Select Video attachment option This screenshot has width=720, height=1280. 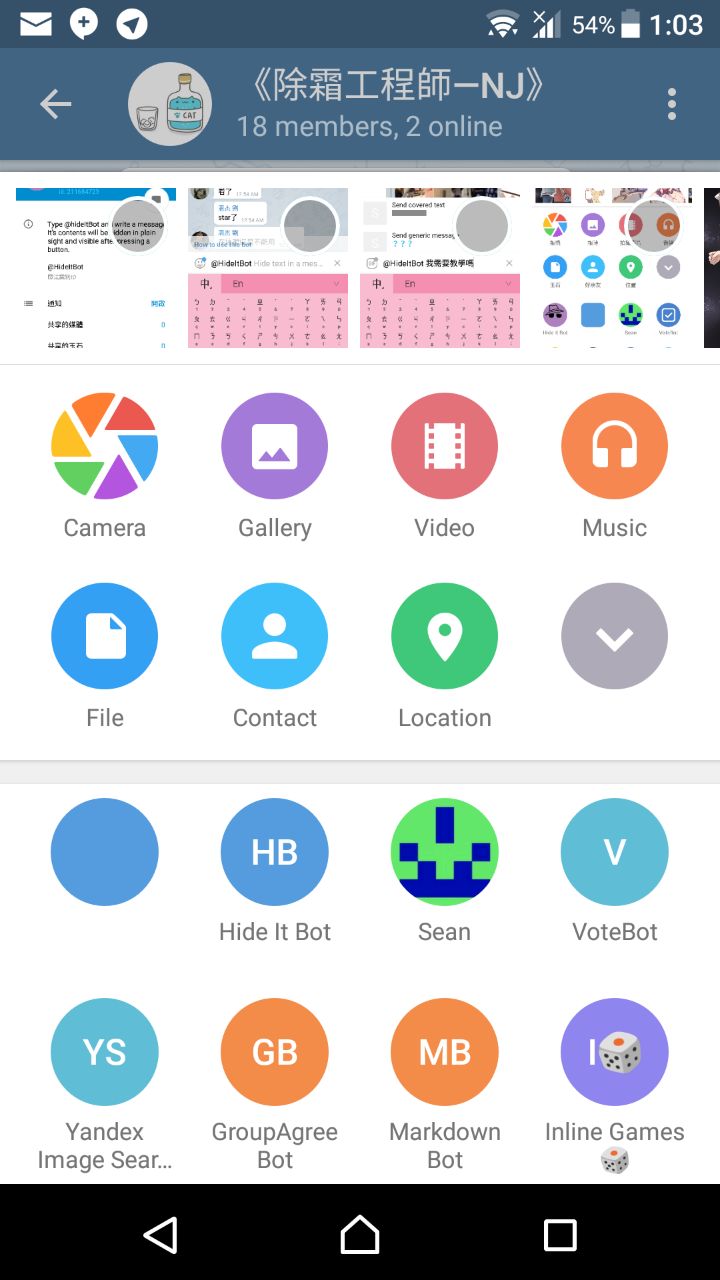tap(445, 446)
